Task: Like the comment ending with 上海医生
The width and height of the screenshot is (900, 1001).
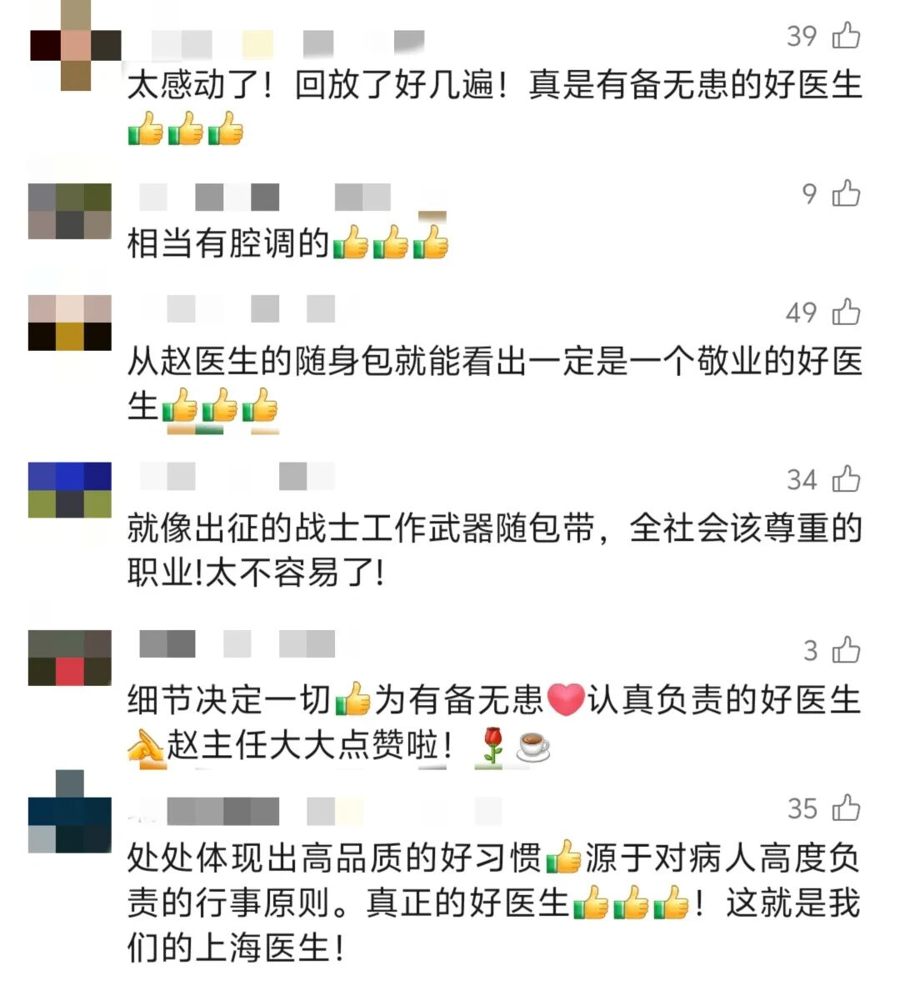Action: [x=846, y=808]
